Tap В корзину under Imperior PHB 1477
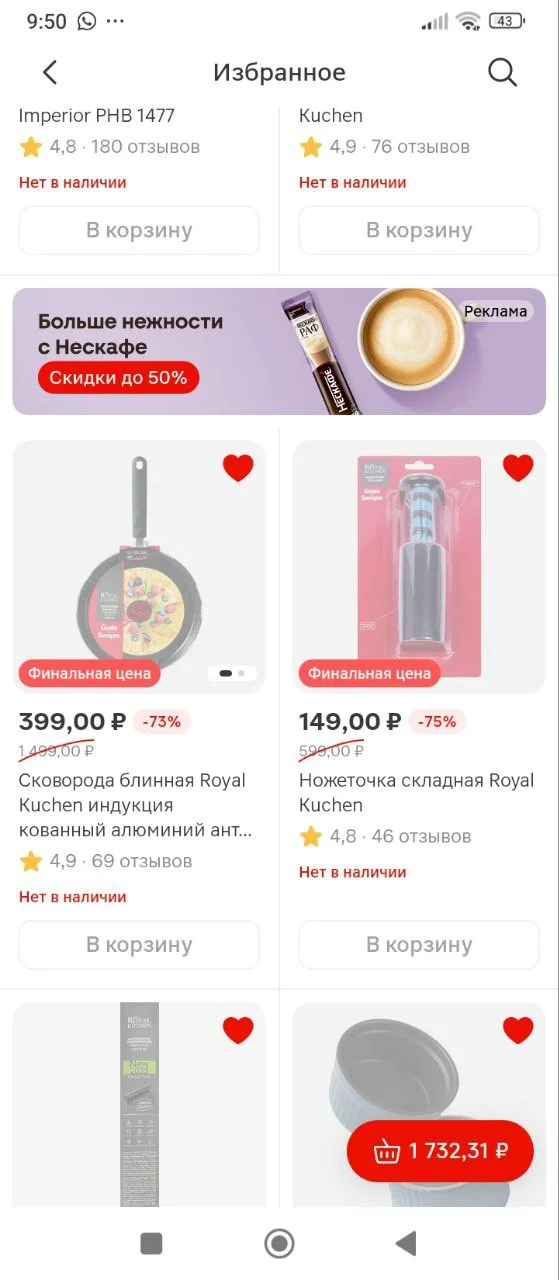 click(139, 230)
